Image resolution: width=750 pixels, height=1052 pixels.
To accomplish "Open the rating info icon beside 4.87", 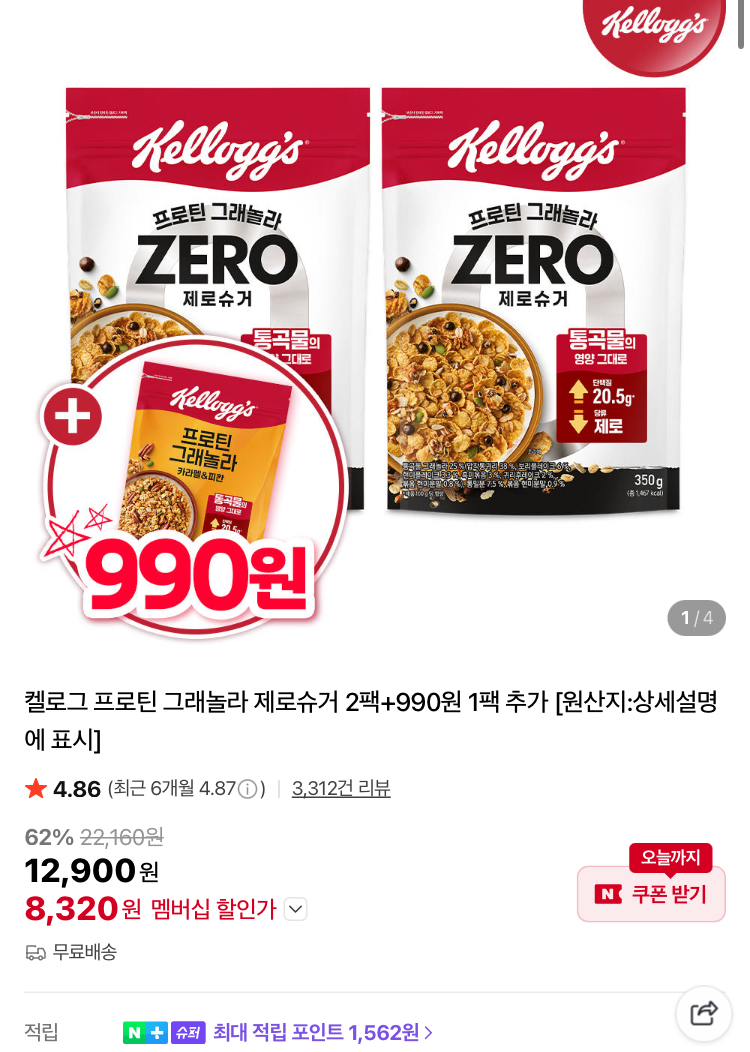I will 247,789.
